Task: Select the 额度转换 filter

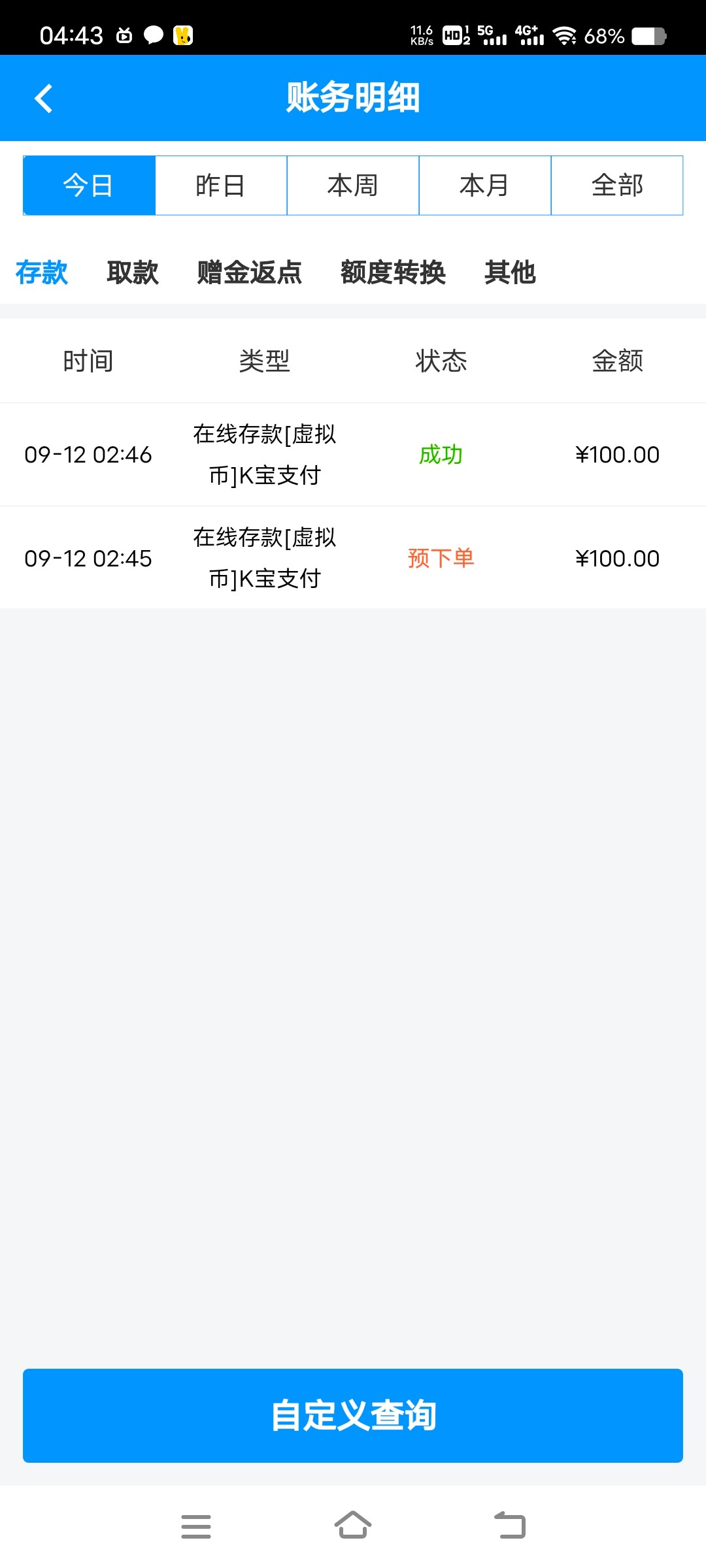Action: click(393, 273)
